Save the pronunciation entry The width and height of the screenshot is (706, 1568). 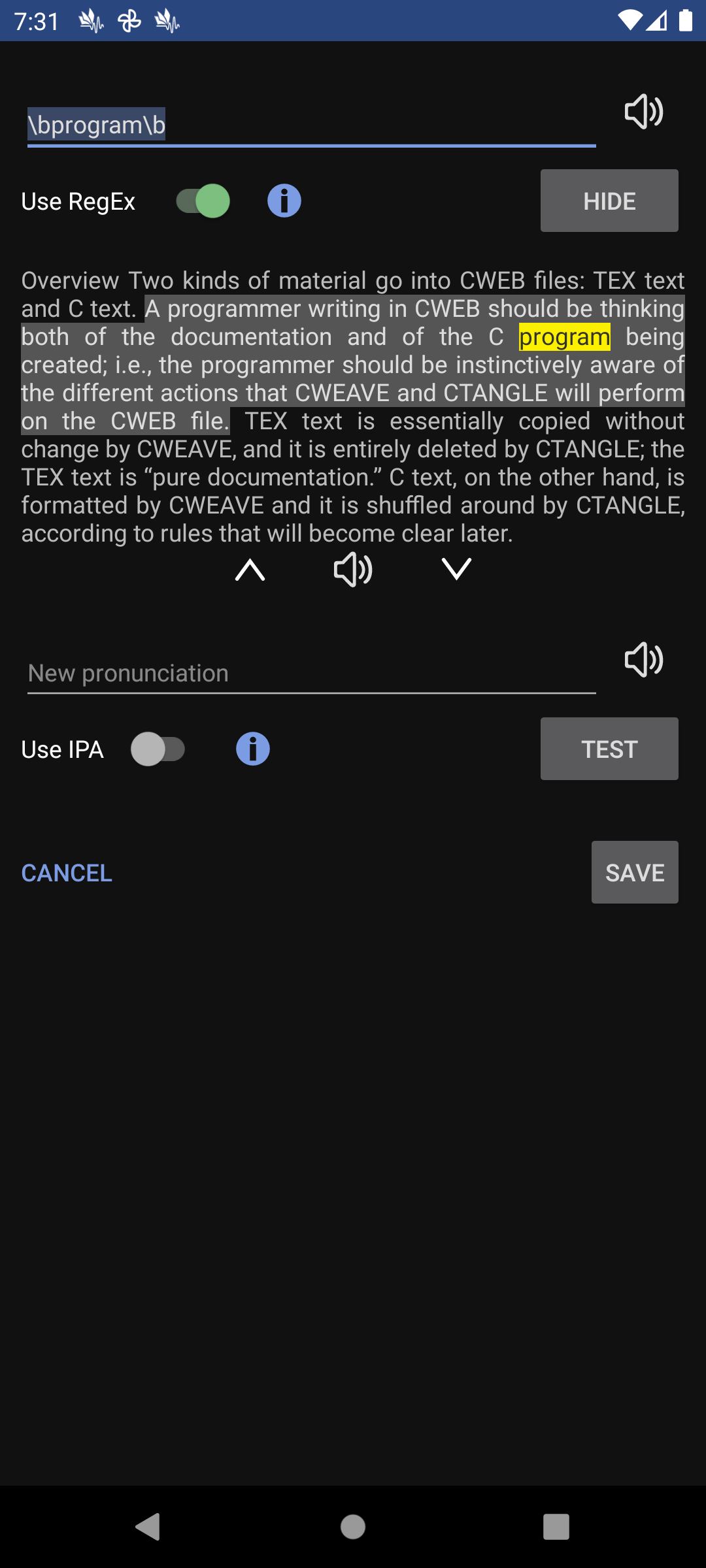pos(634,872)
